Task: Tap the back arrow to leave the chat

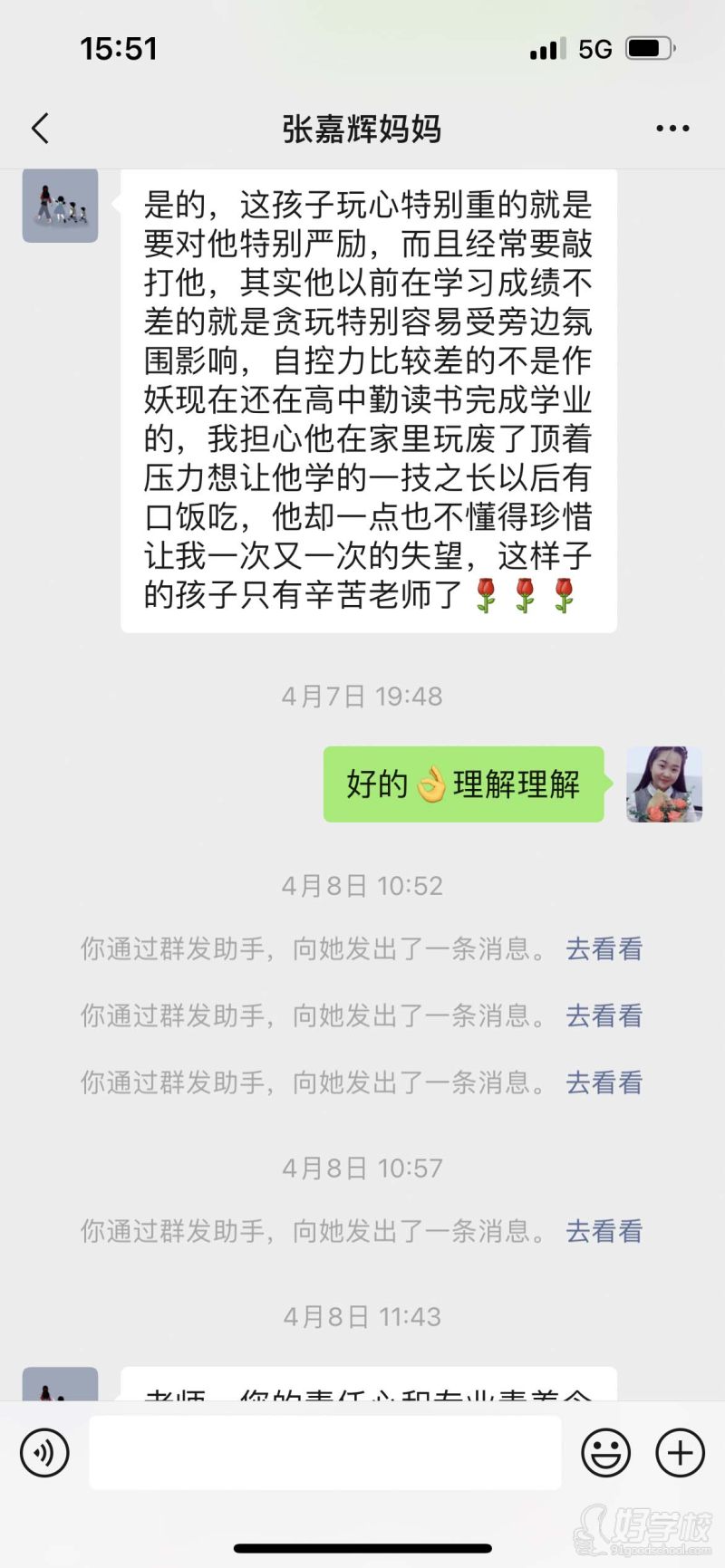Action: click(x=38, y=129)
